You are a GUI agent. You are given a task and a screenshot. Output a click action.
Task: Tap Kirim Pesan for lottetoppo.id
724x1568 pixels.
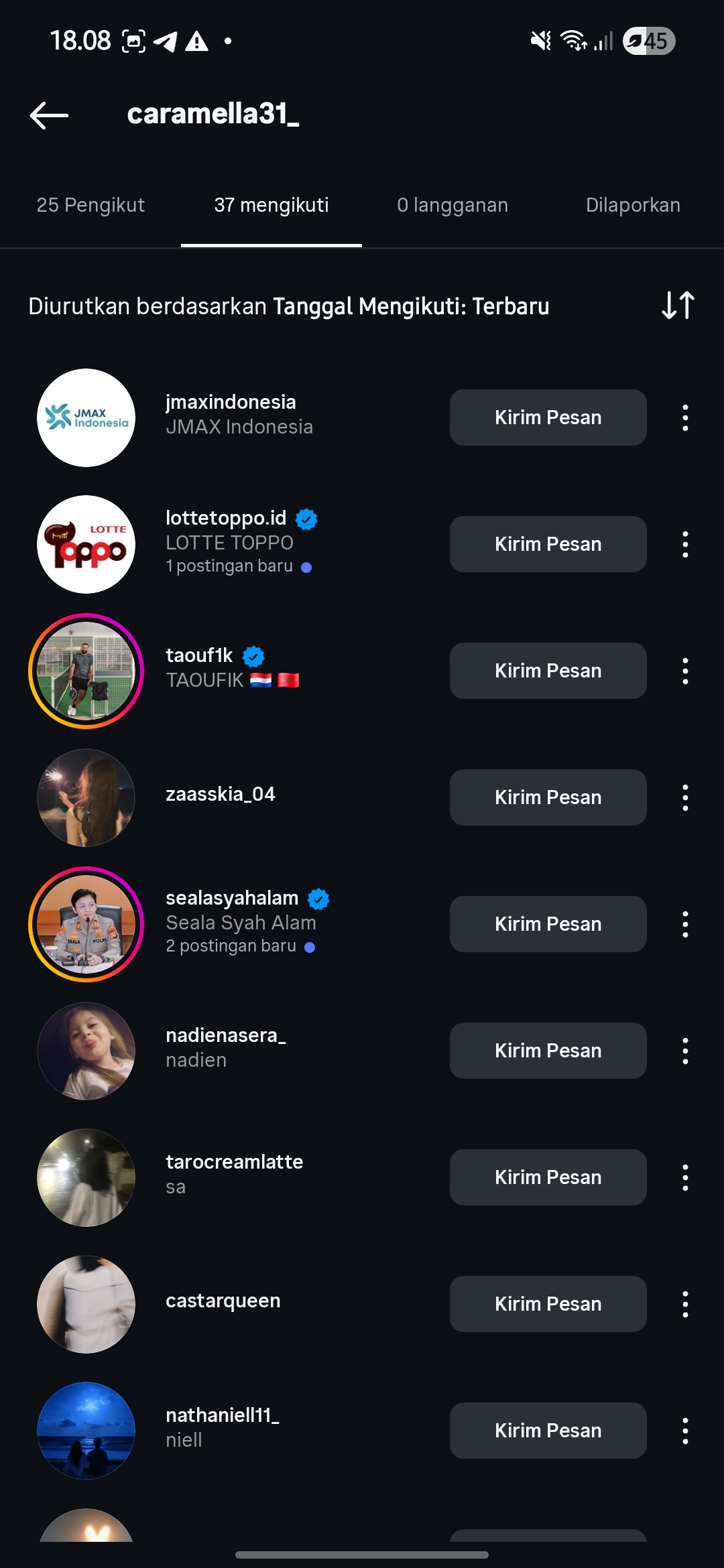[x=548, y=544]
